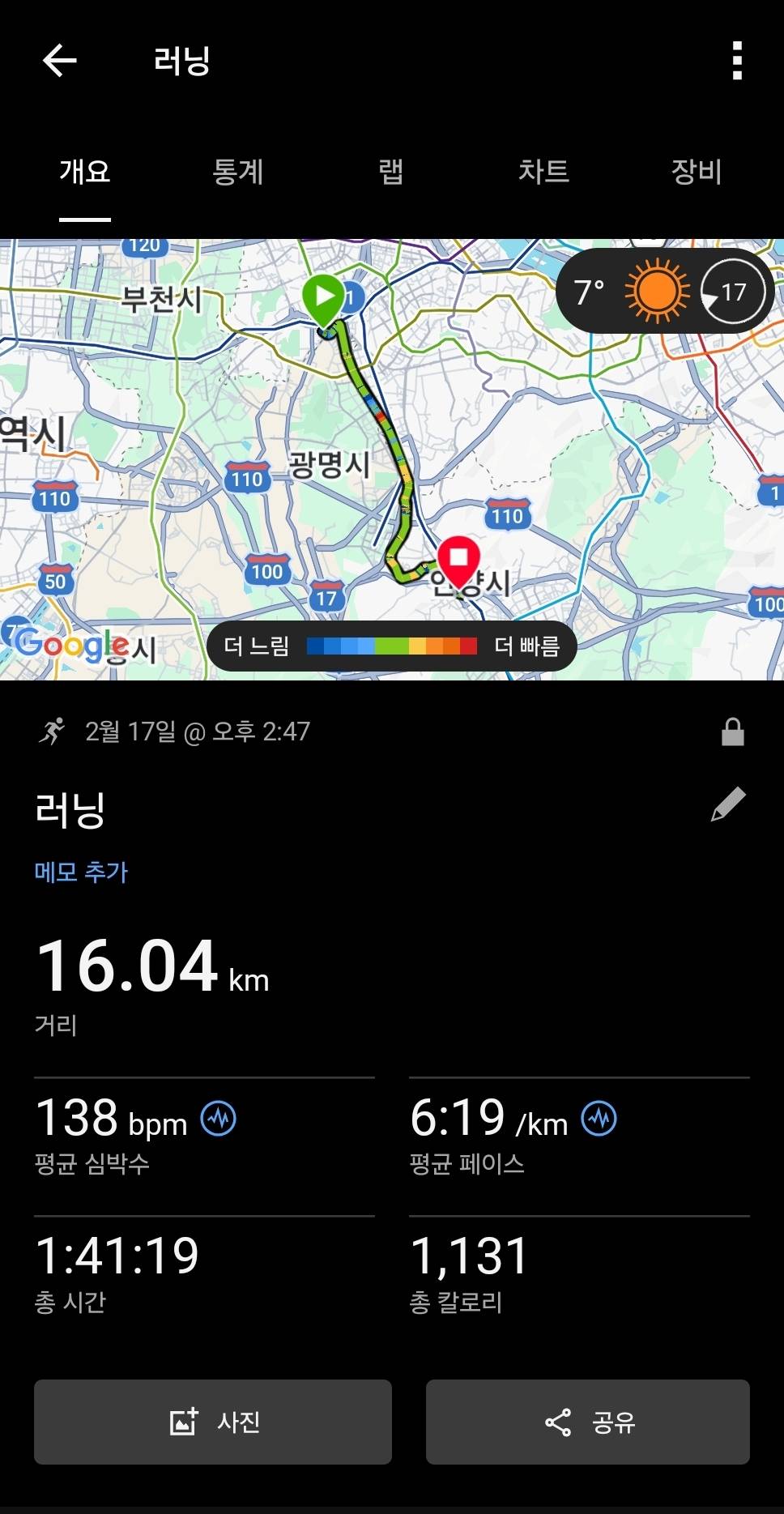This screenshot has height=1514, width=784.
Task: Tap 공유 to share the activity
Action: click(587, 1423)
